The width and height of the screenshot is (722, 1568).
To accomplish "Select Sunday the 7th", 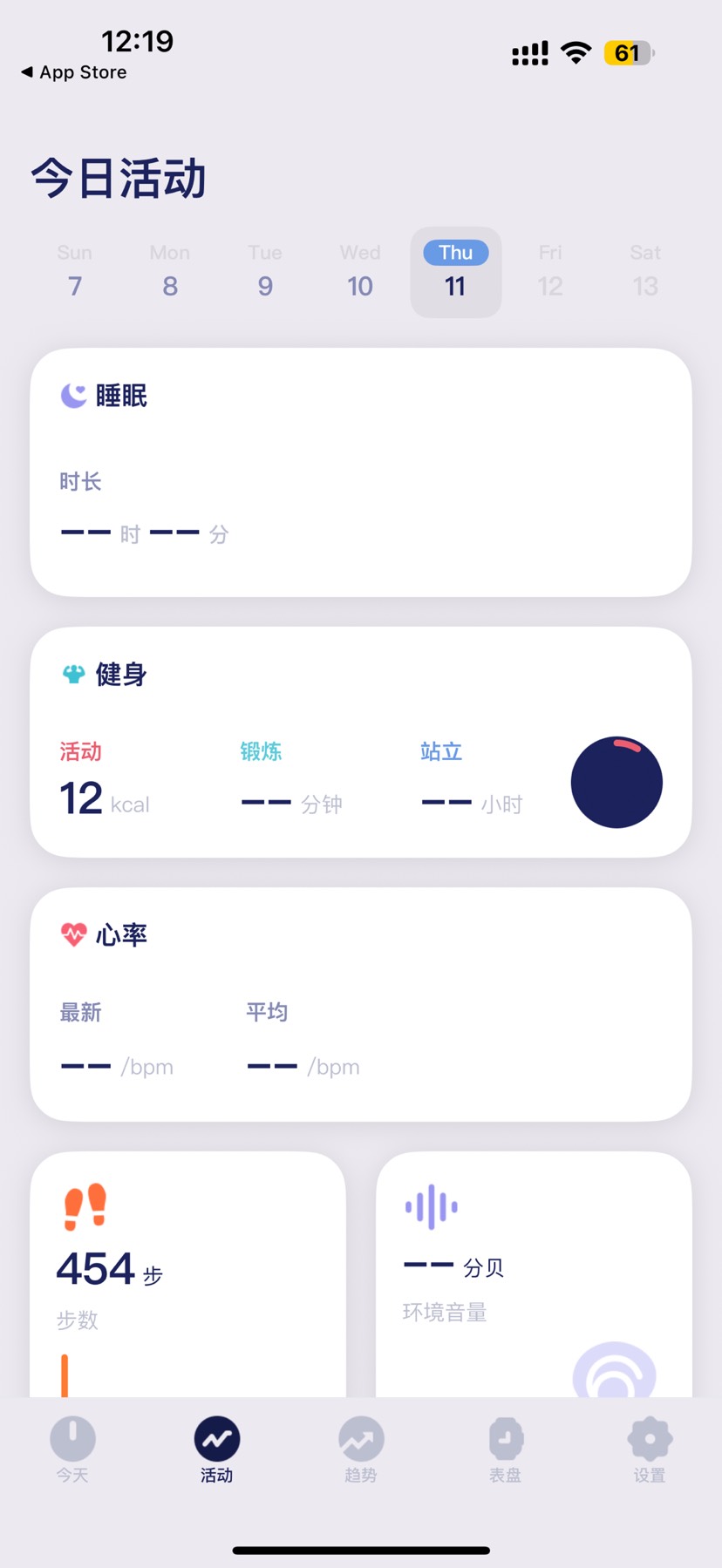I will click(x=75, y=272).
